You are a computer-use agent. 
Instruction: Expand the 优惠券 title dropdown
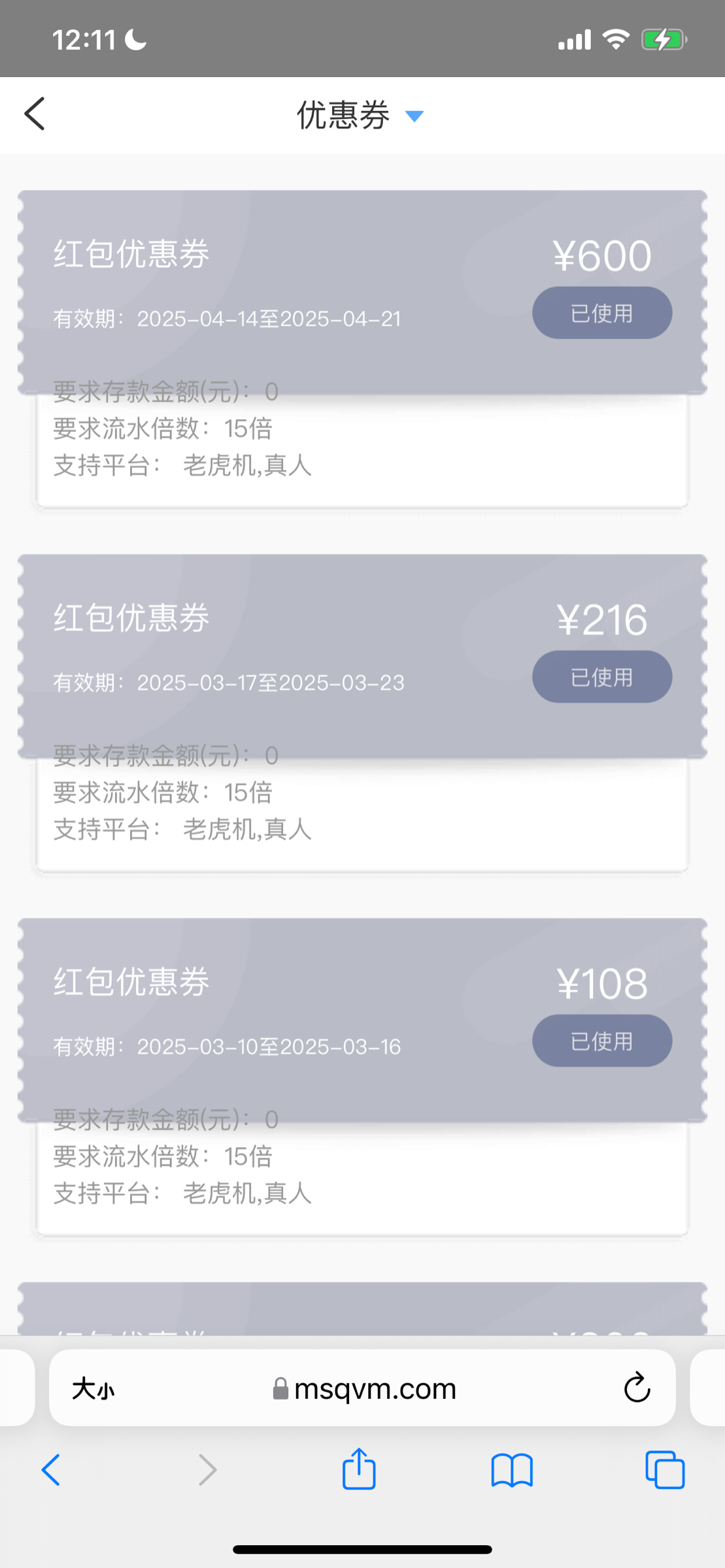(414, 116)
